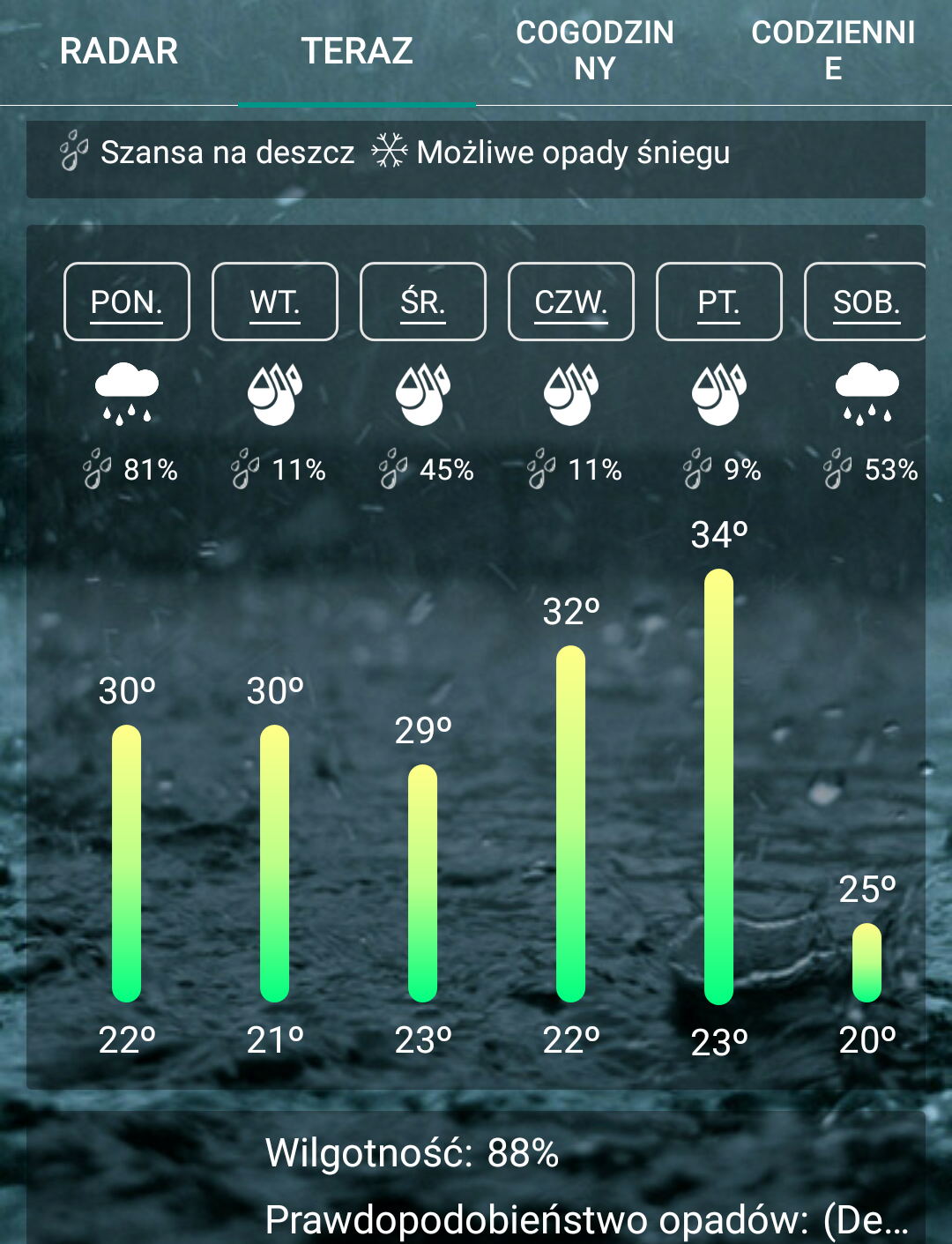View the PT. day forecast
Viewport: 952px width, 1244px height.
pyautogui.click(x=719, y=302)
